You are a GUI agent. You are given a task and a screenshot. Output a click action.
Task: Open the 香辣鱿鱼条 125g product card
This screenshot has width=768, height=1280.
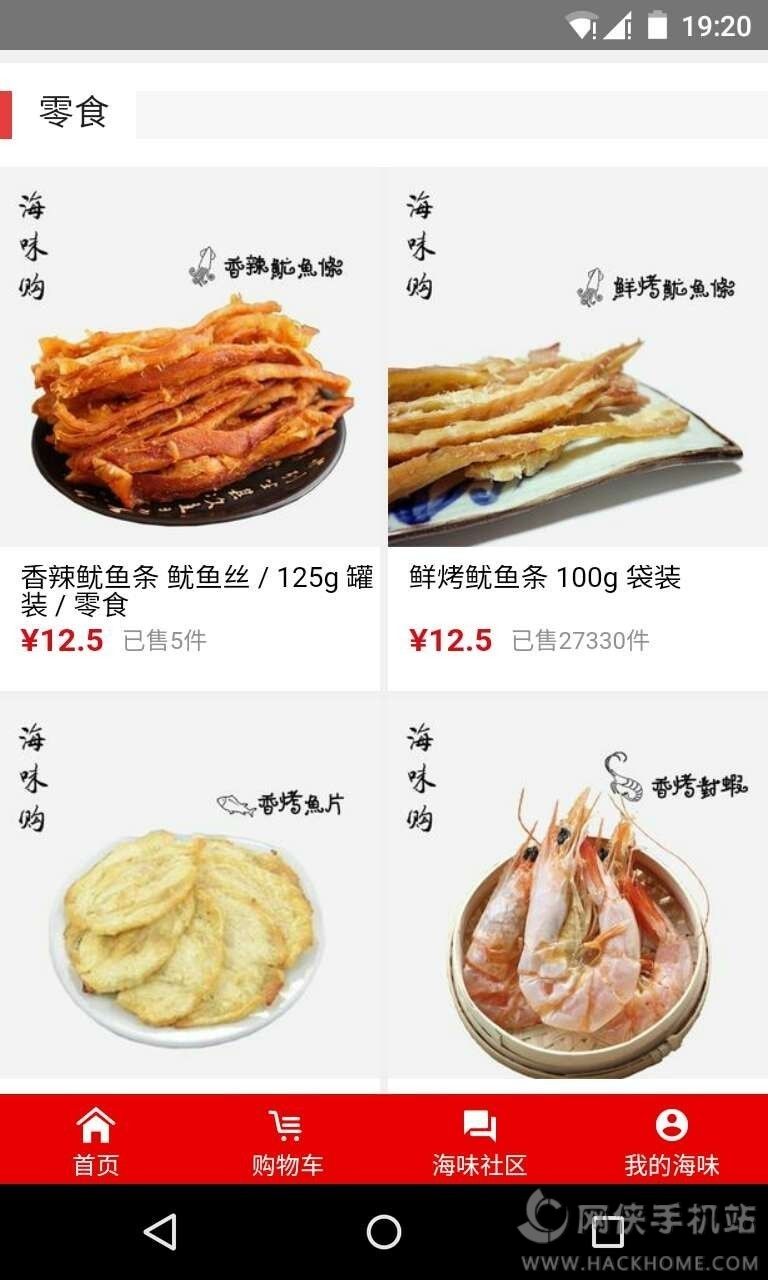(190, 400)
